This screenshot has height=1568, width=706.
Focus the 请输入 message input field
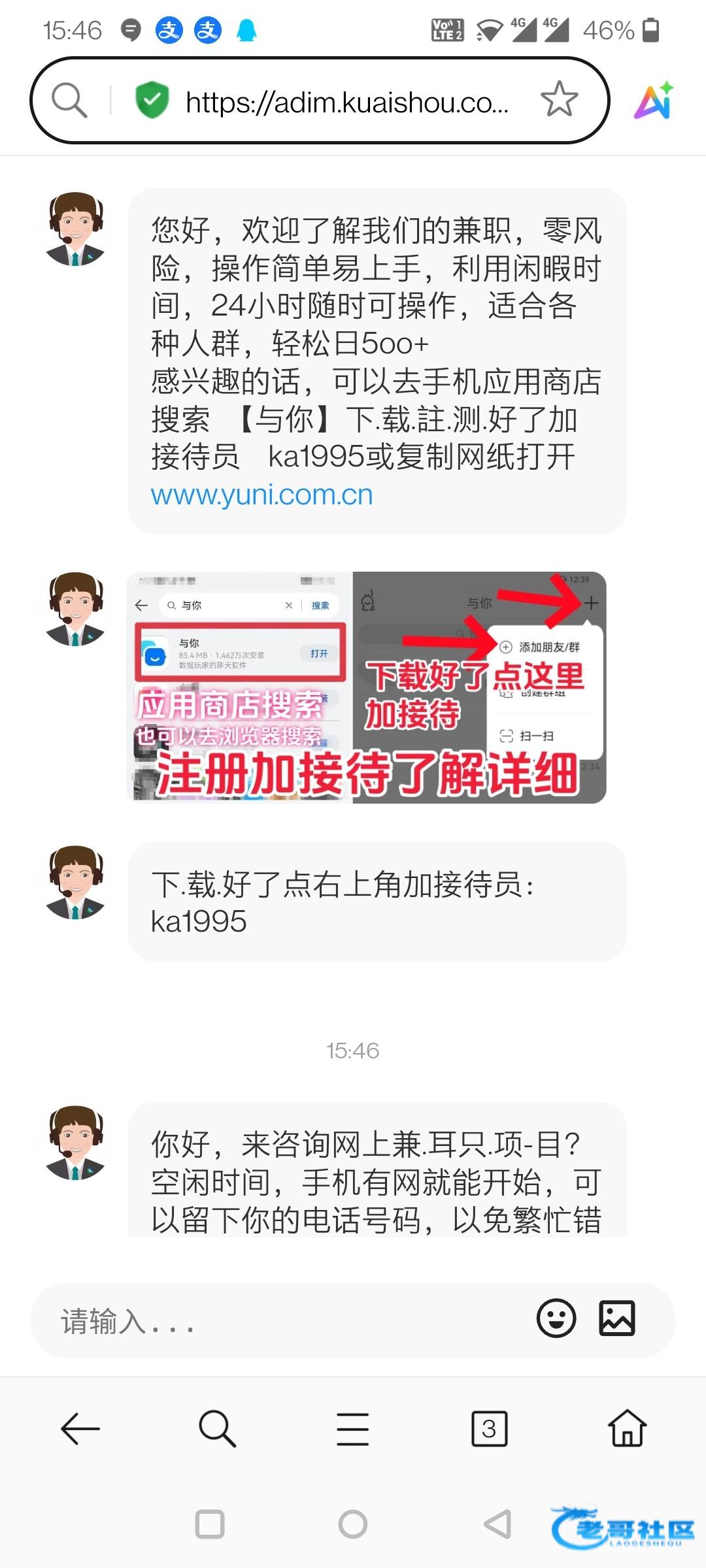coord(281,1321)
